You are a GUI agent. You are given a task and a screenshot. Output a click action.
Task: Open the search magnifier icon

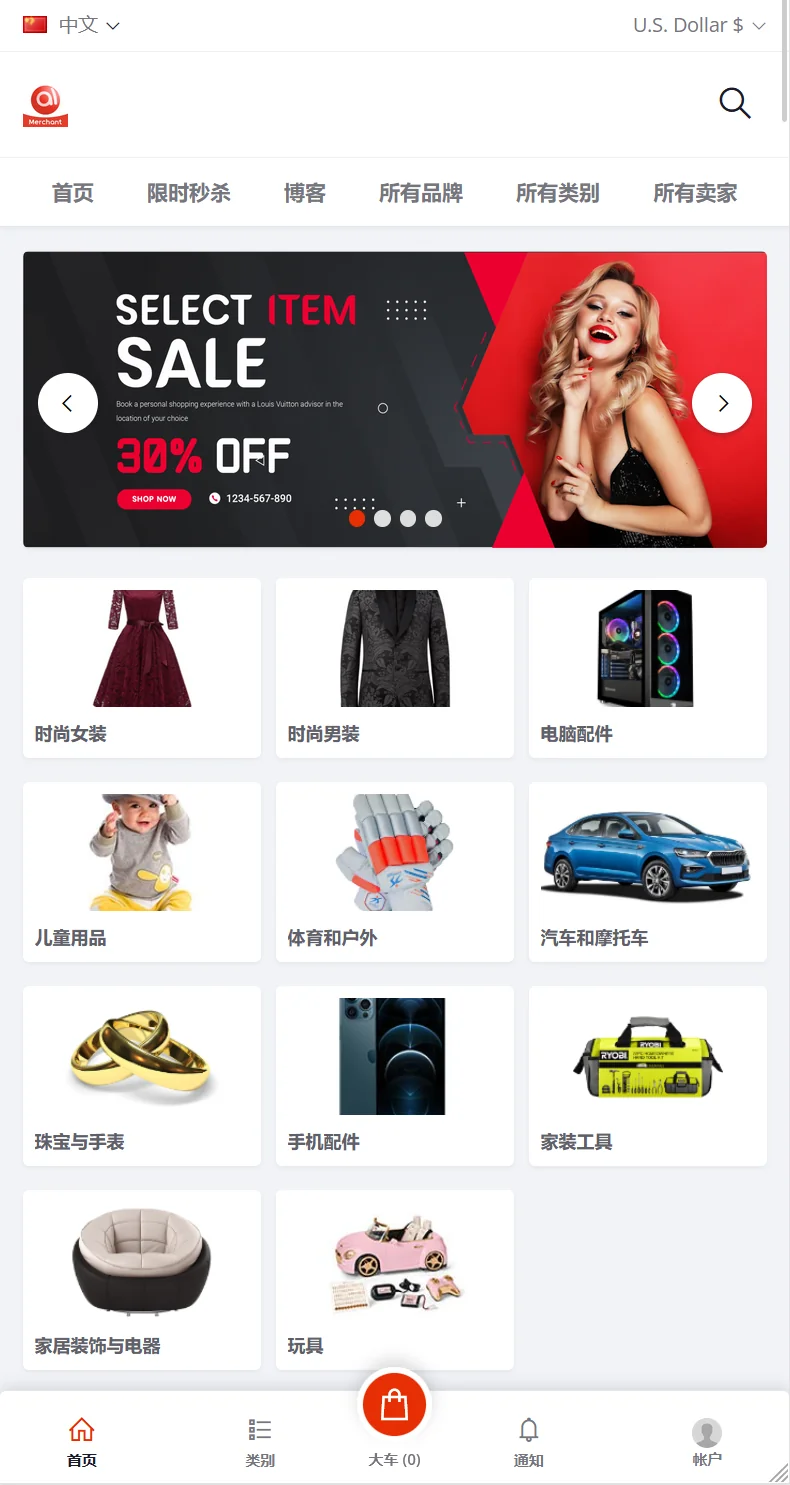pos(734,103)
